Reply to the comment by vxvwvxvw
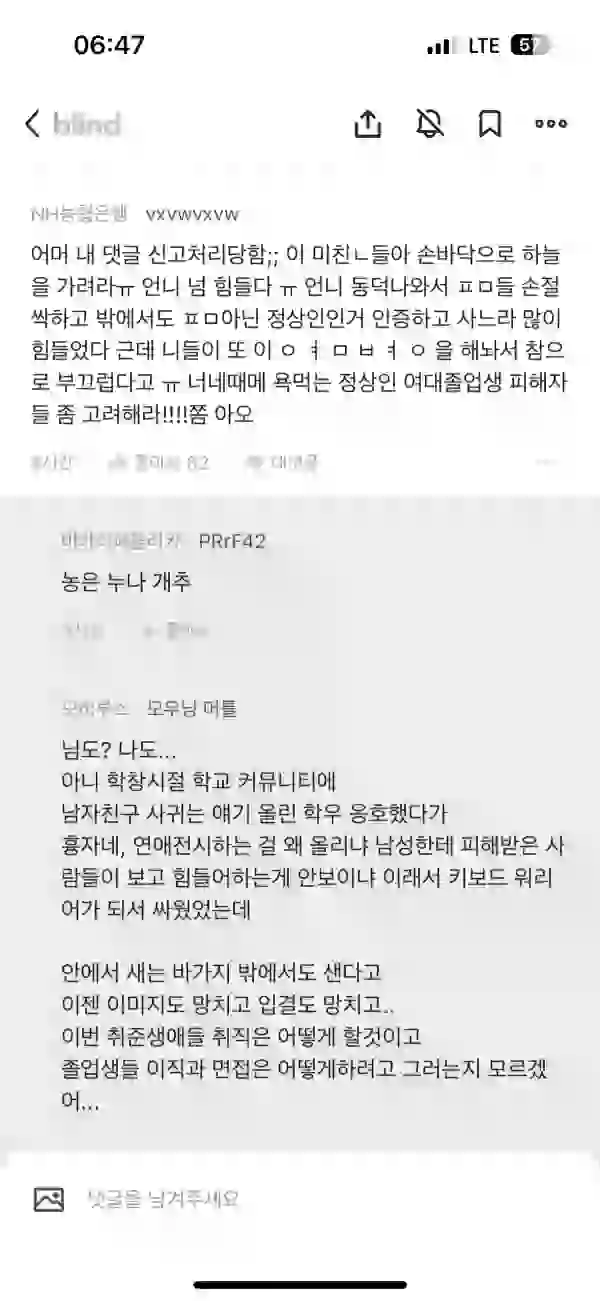600x1301 pixels. 282,462
